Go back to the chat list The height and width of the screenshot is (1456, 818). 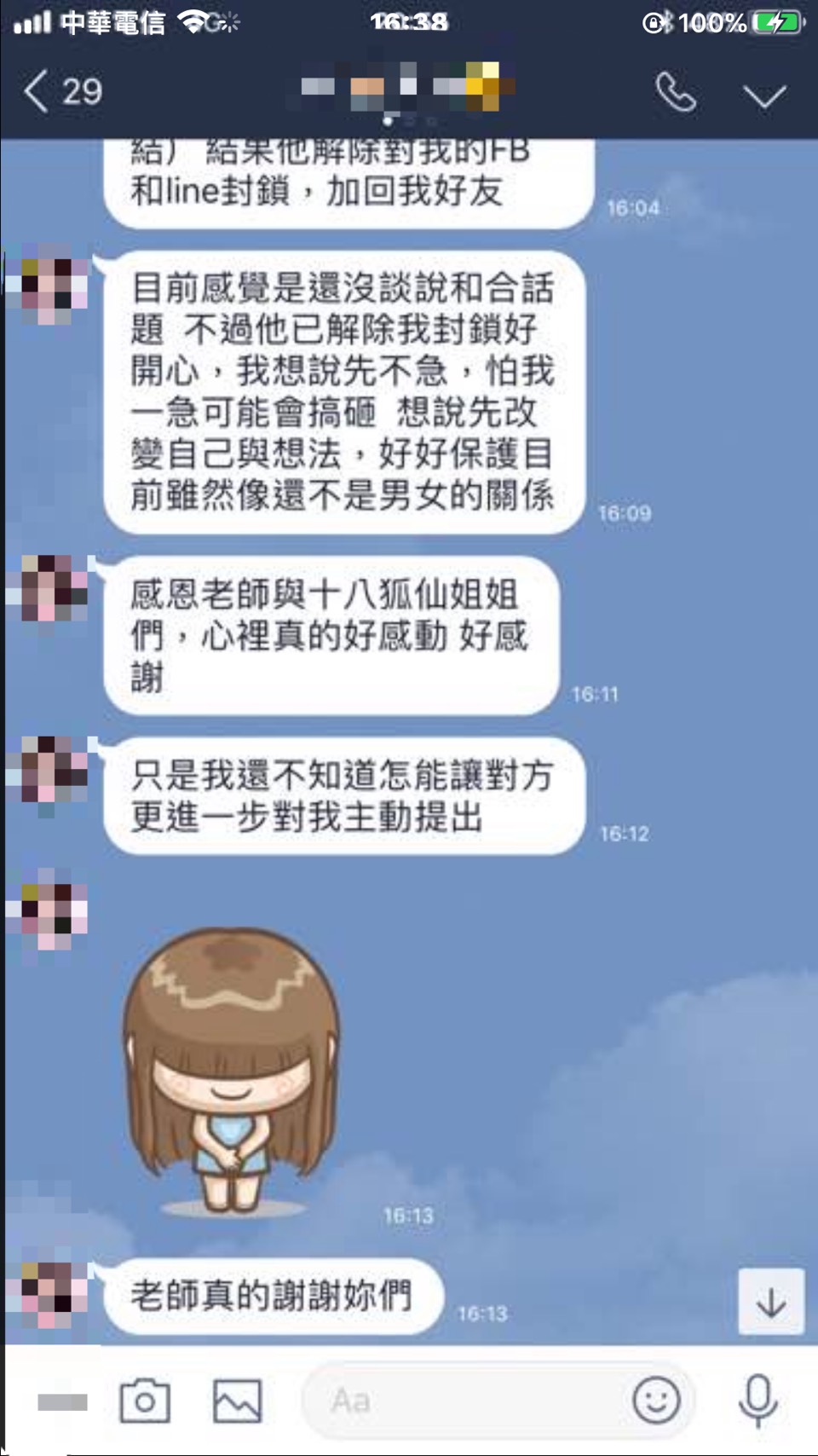click(x=60, y=91)
